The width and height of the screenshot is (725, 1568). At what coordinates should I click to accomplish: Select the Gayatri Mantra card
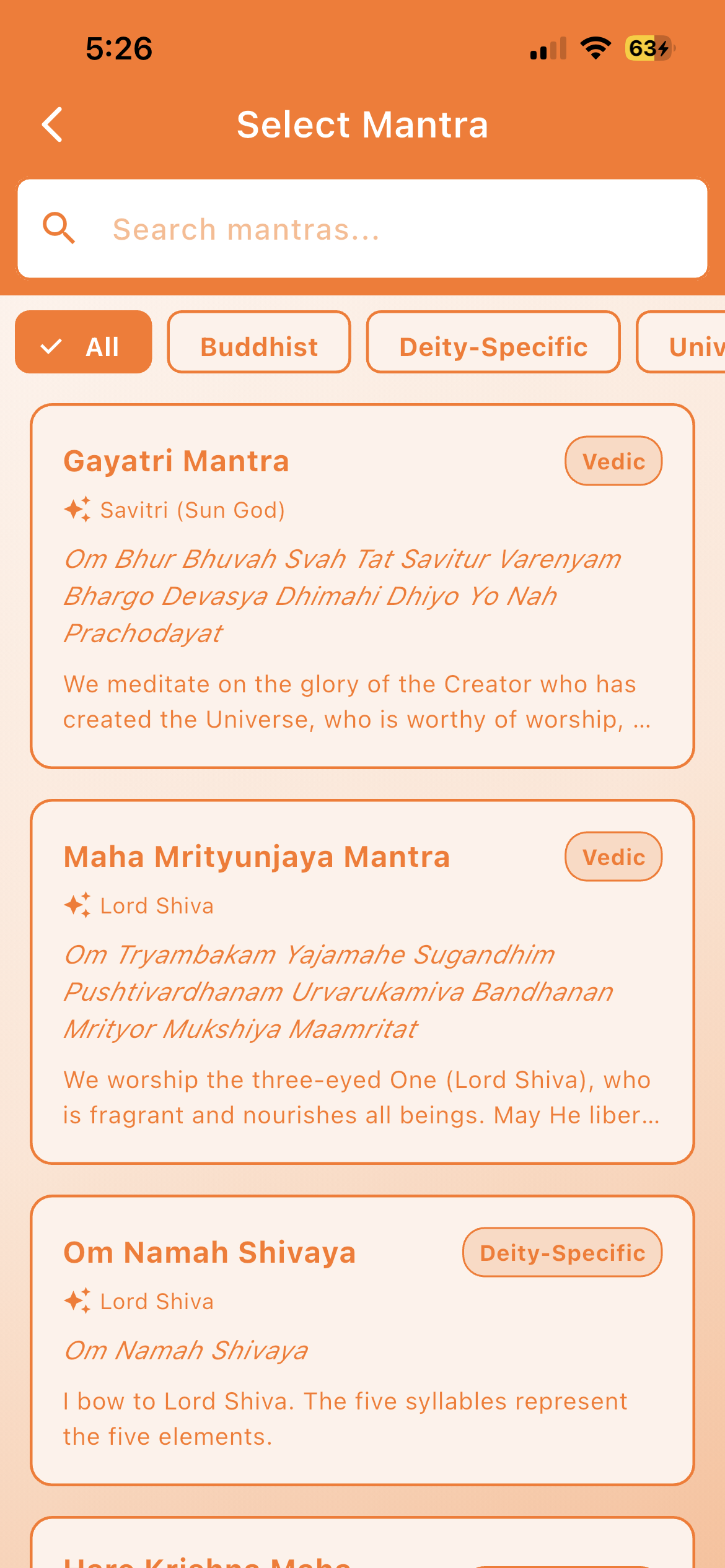pyautogui.click(x=362, y=588)
